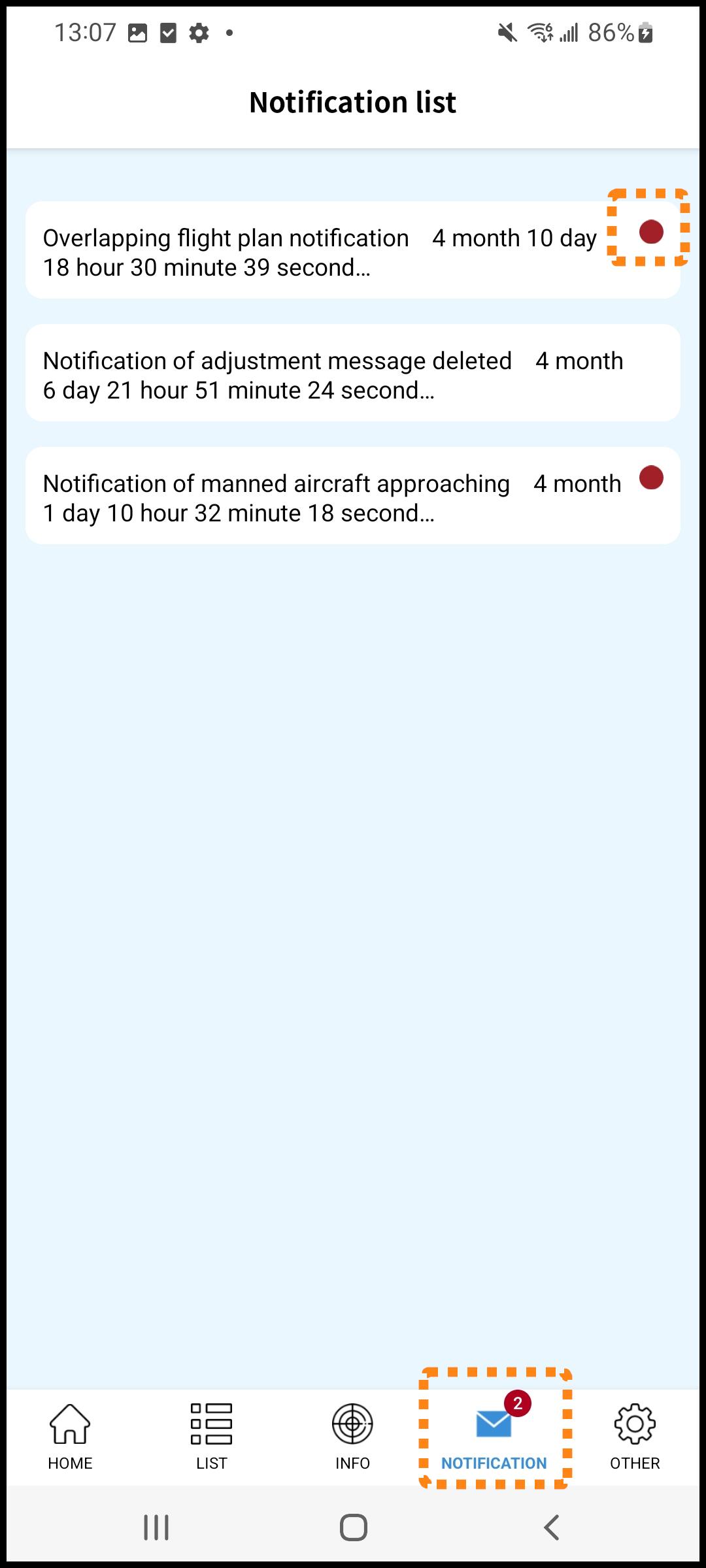Screen dimensions: 706x1568
Task: Open the OTHER settings tab
Action: point(635,1437)
